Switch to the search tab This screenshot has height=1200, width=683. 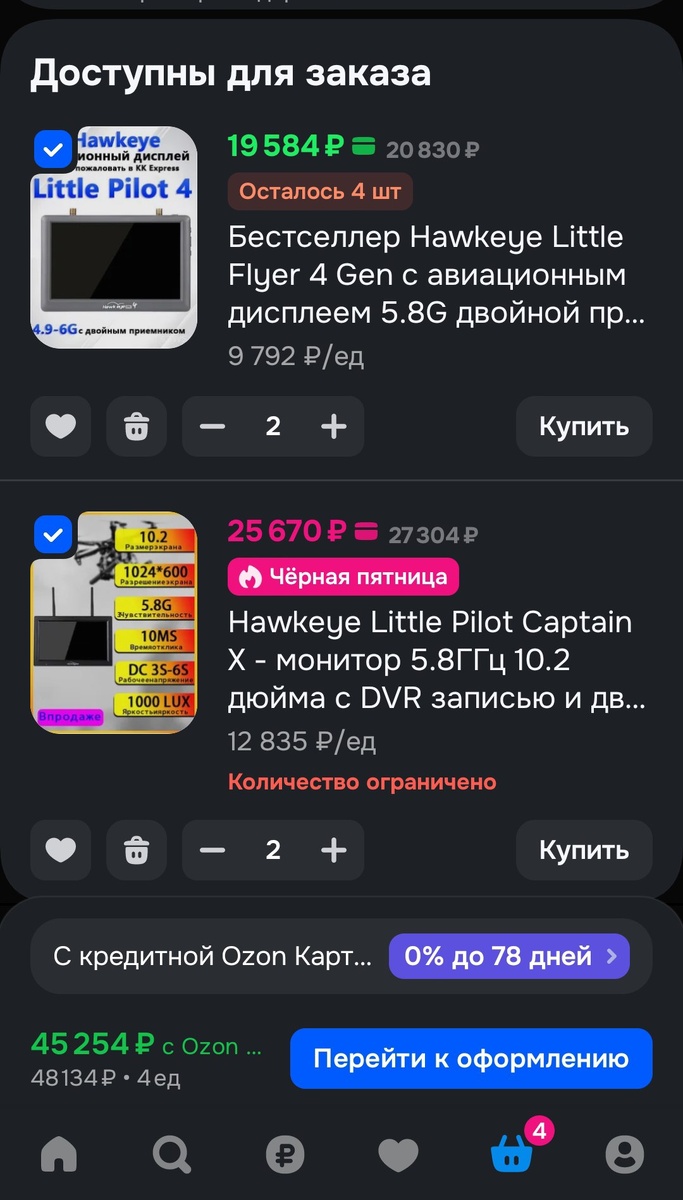click(172, 1156)
